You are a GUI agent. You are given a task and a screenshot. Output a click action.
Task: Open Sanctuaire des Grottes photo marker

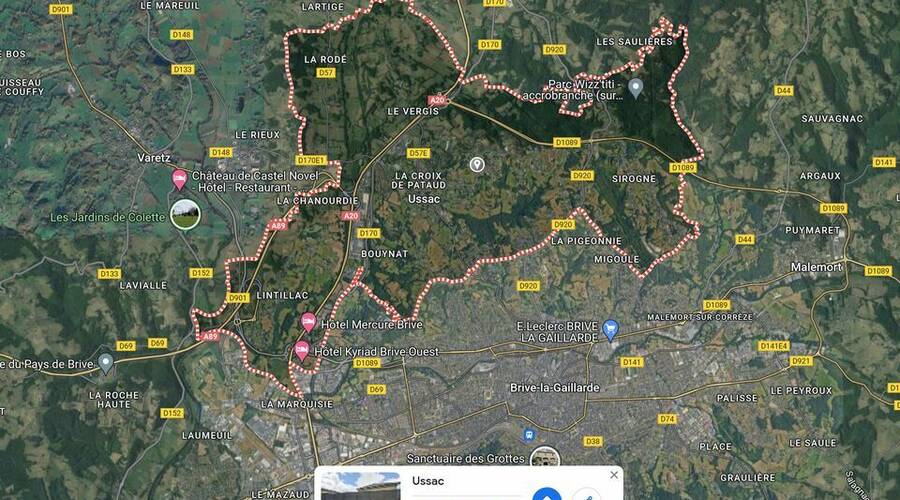tap(543, 458)
